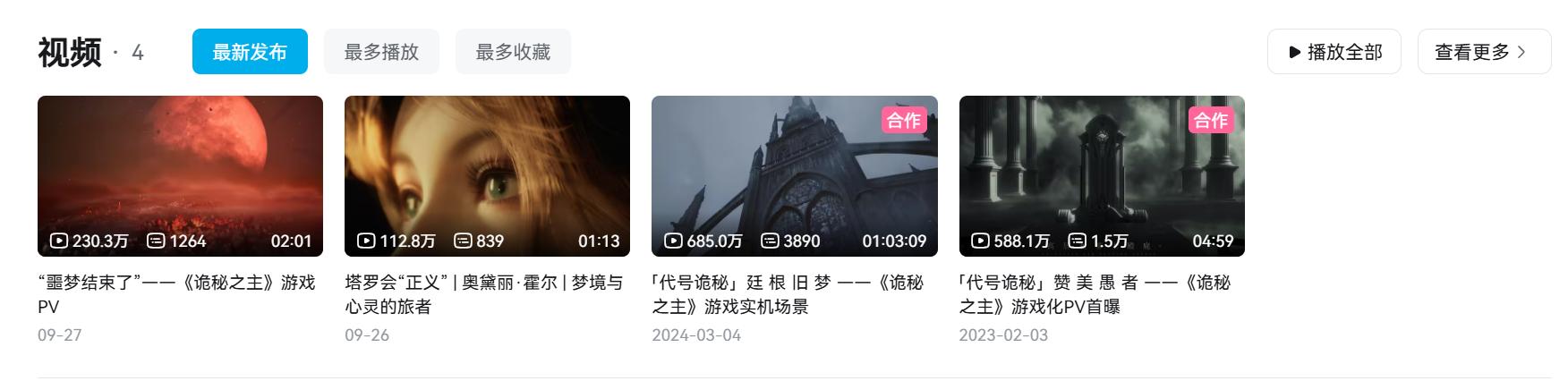Image resolution: width=1568 pixels, height=381 pixels.
Task: Open the “噩梦结束了” 游戏PV video
Action: 180,176
